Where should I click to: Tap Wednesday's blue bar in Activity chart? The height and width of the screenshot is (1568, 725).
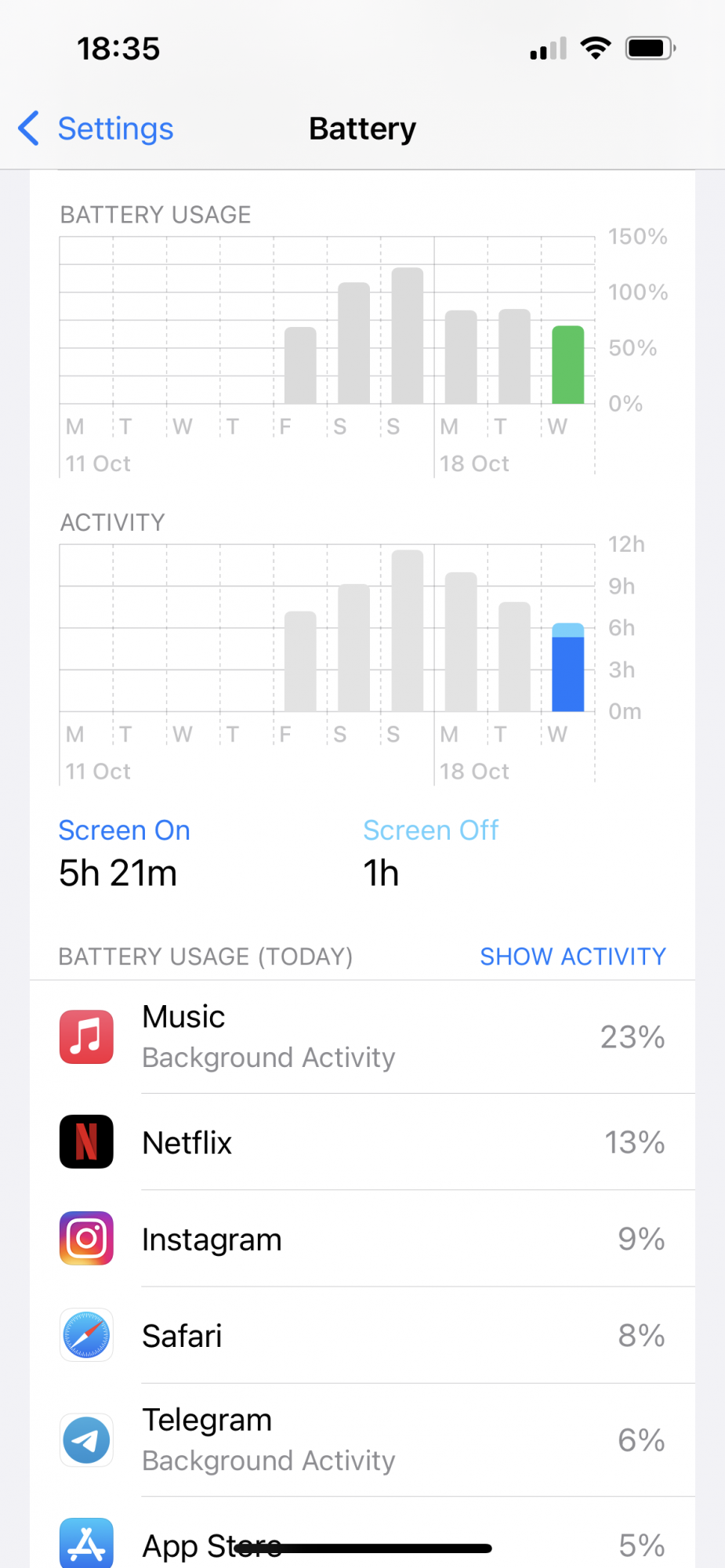[567, 668]
